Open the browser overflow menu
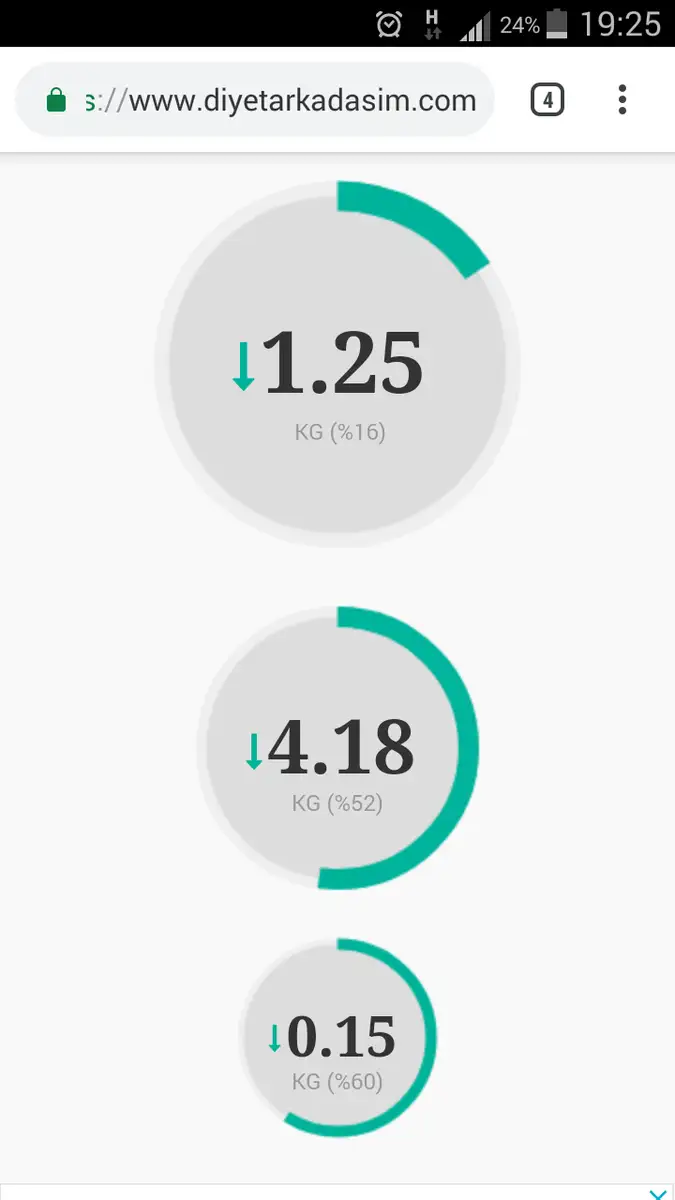 coord(622,100)
